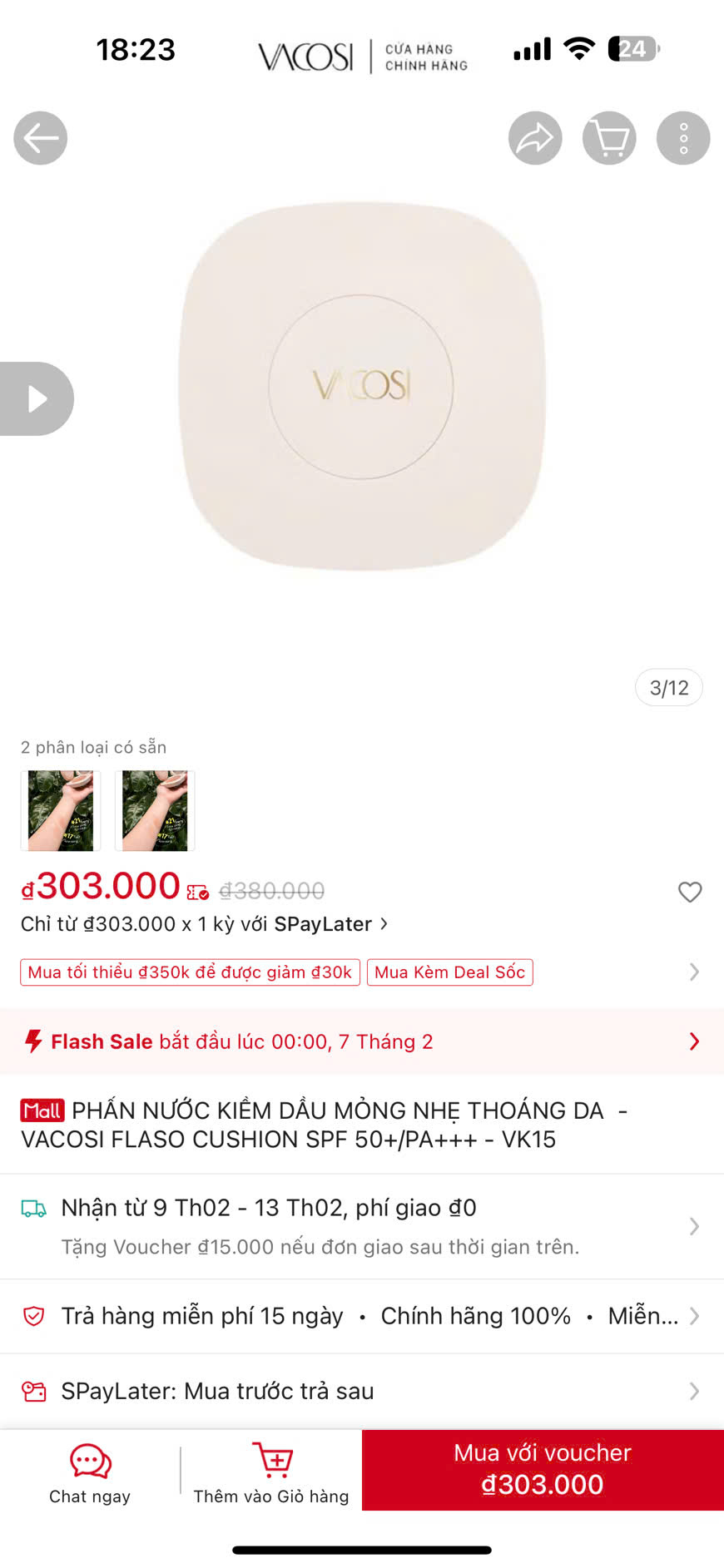Click the share icon
724x1568 pixels.
534,137
